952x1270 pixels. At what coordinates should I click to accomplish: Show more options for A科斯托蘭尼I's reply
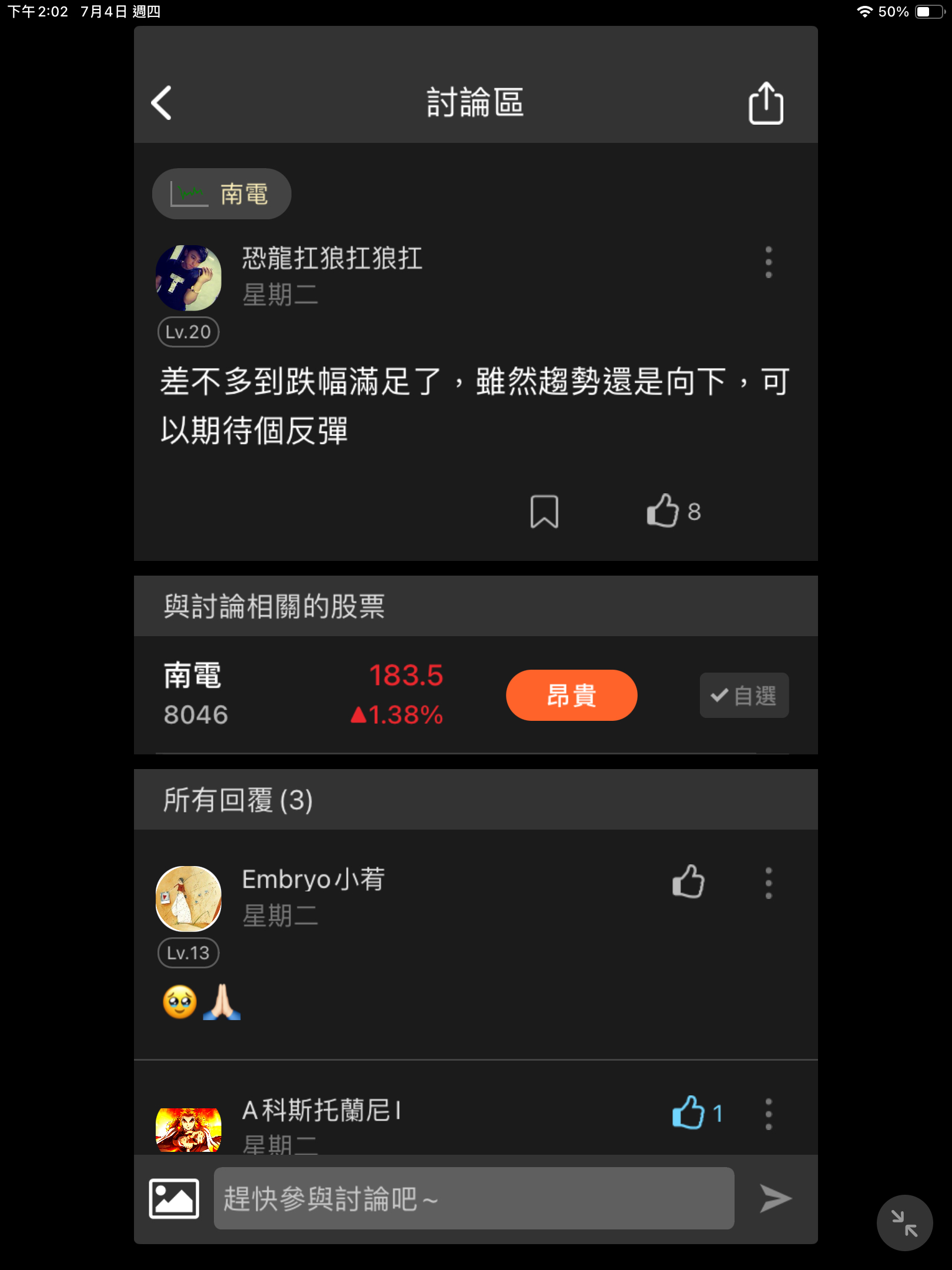[x=768, y=1114]
